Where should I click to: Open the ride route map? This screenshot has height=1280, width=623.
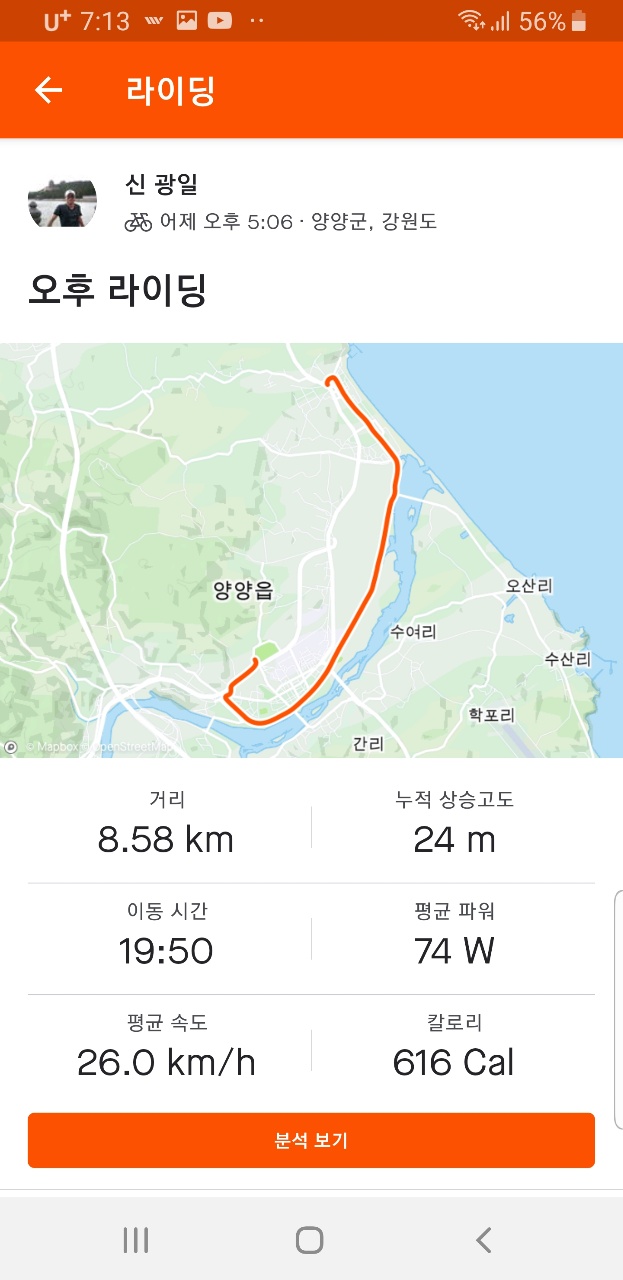coord(311,550)
